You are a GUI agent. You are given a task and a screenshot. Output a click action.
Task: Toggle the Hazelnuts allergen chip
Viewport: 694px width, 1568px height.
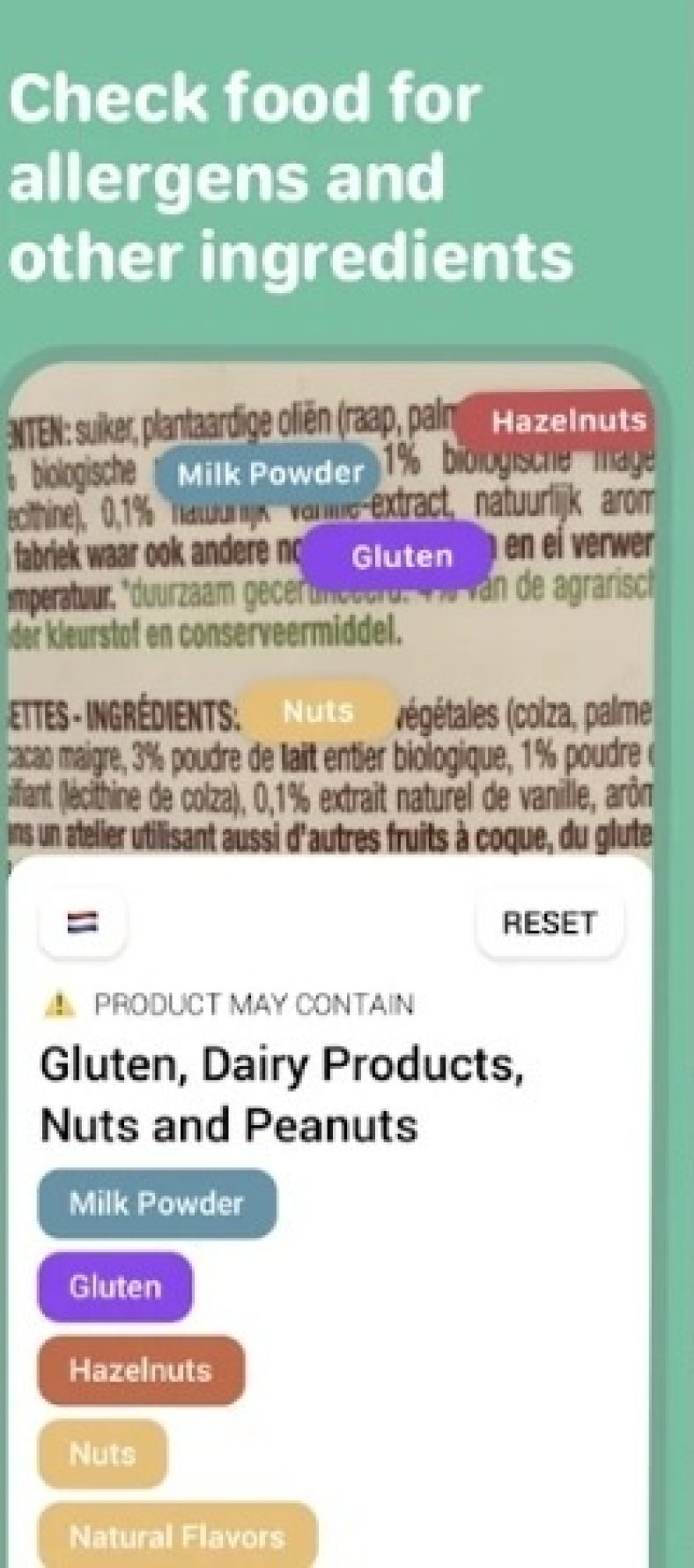click(141, 1371)
